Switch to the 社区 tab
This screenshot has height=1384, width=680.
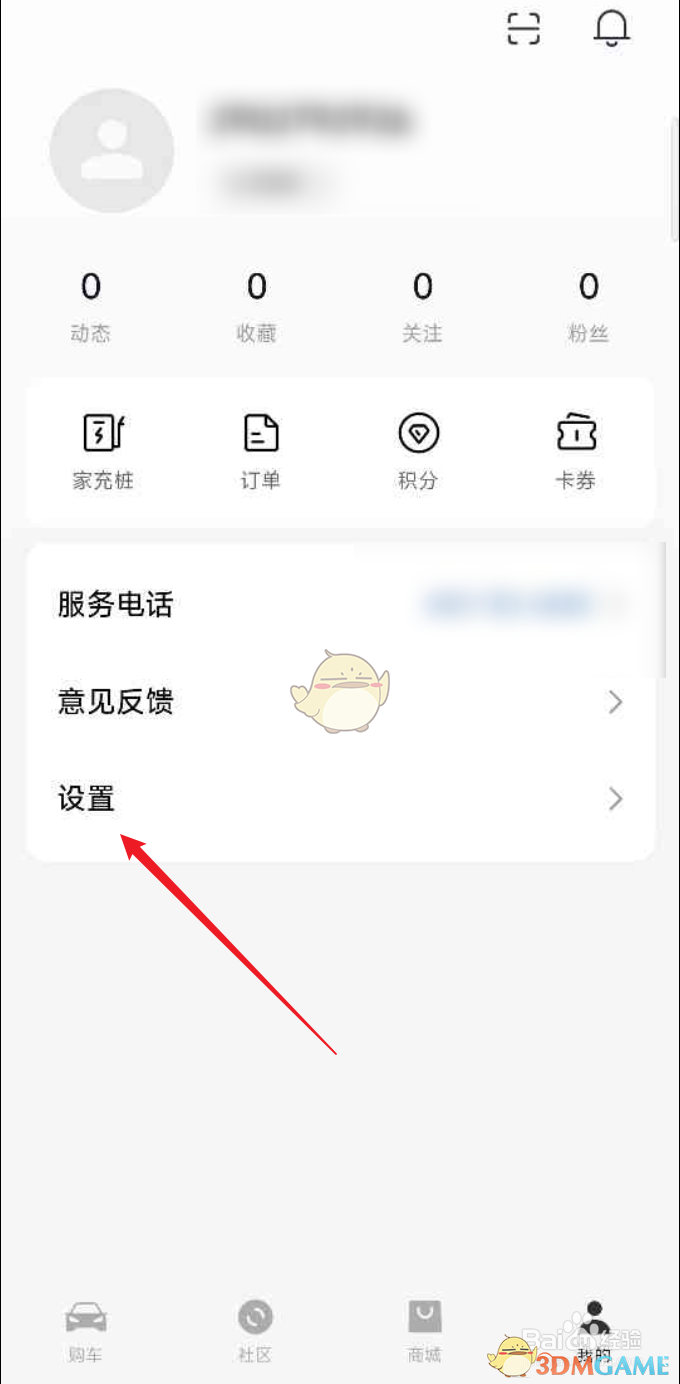point(255,1330)
